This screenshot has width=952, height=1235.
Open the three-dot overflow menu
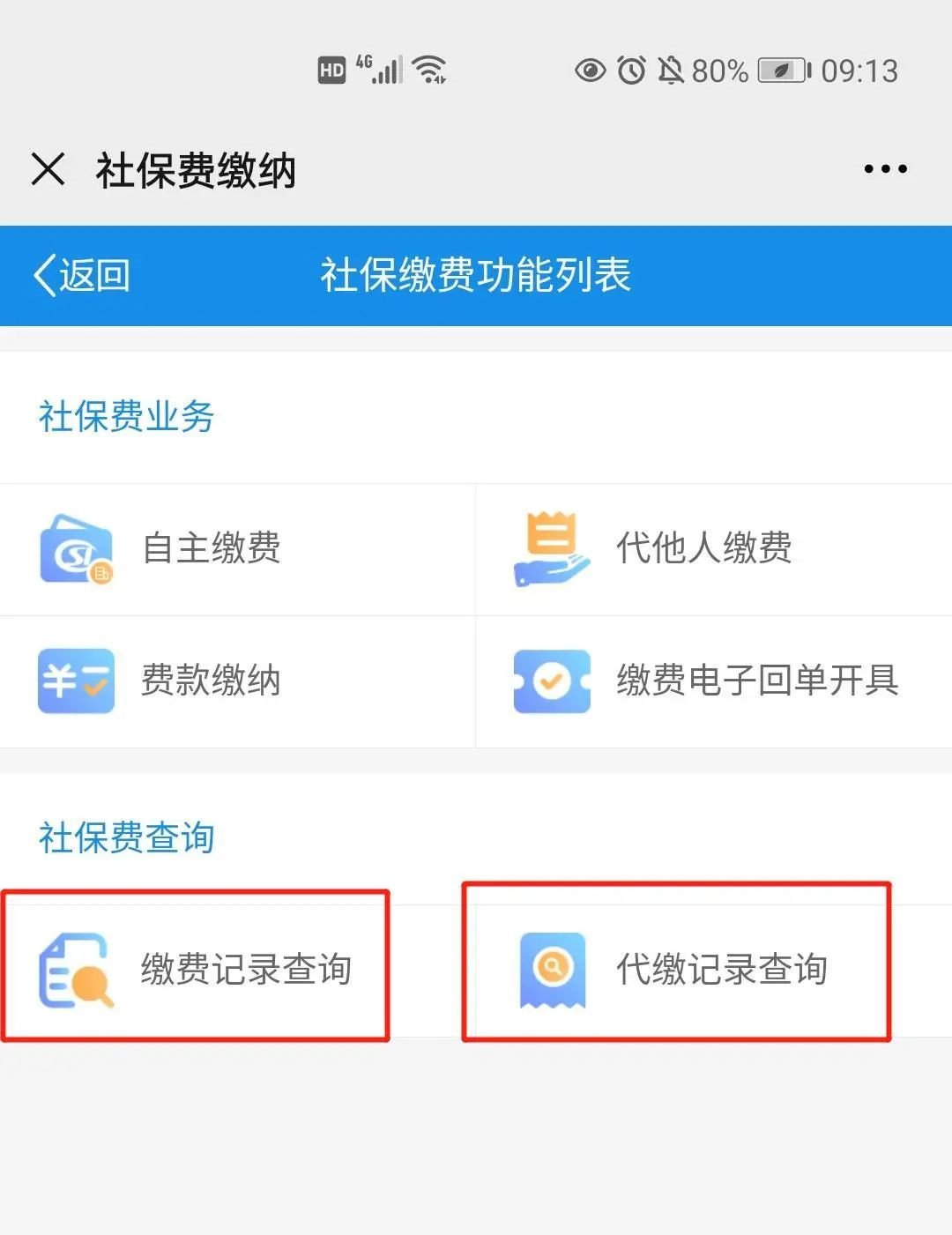[x=885, y=168]
